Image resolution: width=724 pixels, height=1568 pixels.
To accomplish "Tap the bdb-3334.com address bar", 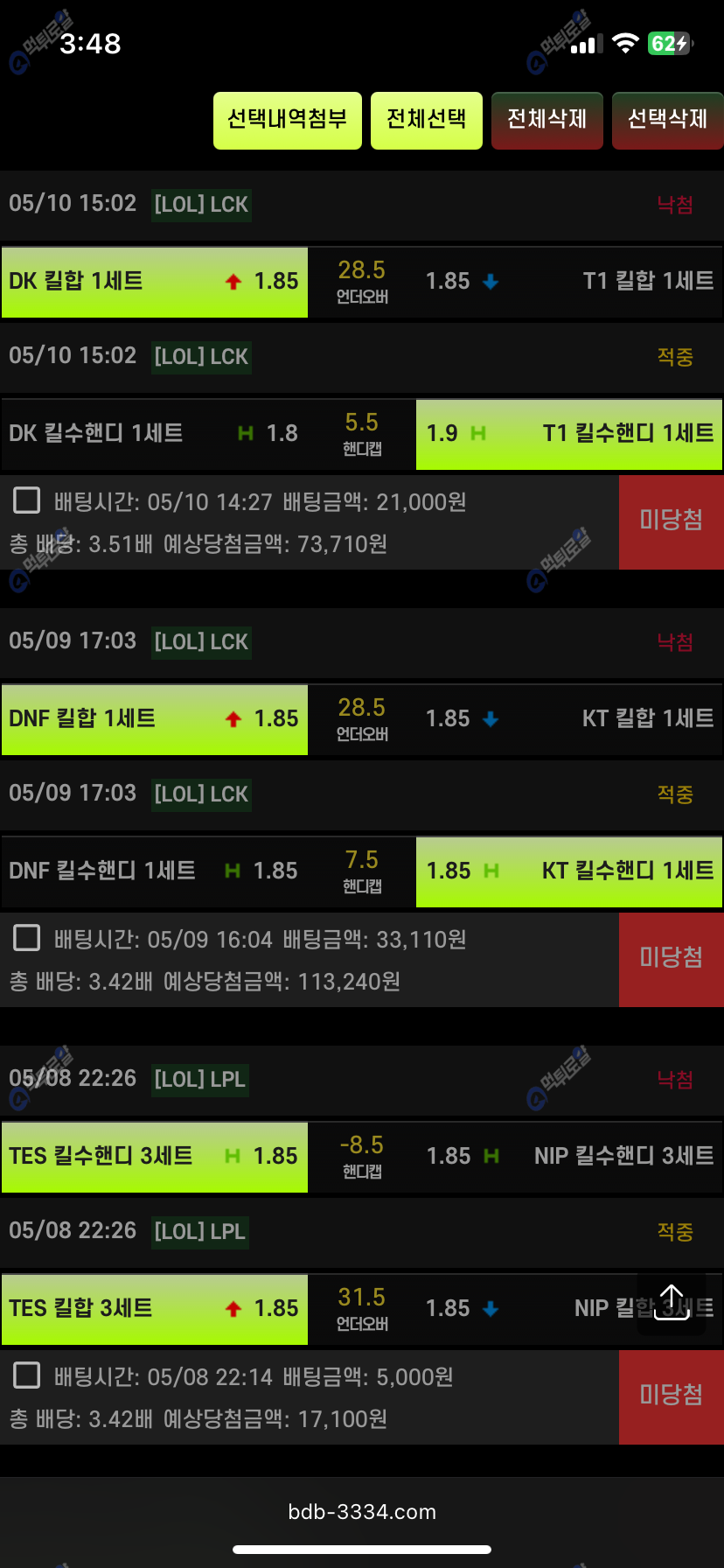I will point(362,1512).
